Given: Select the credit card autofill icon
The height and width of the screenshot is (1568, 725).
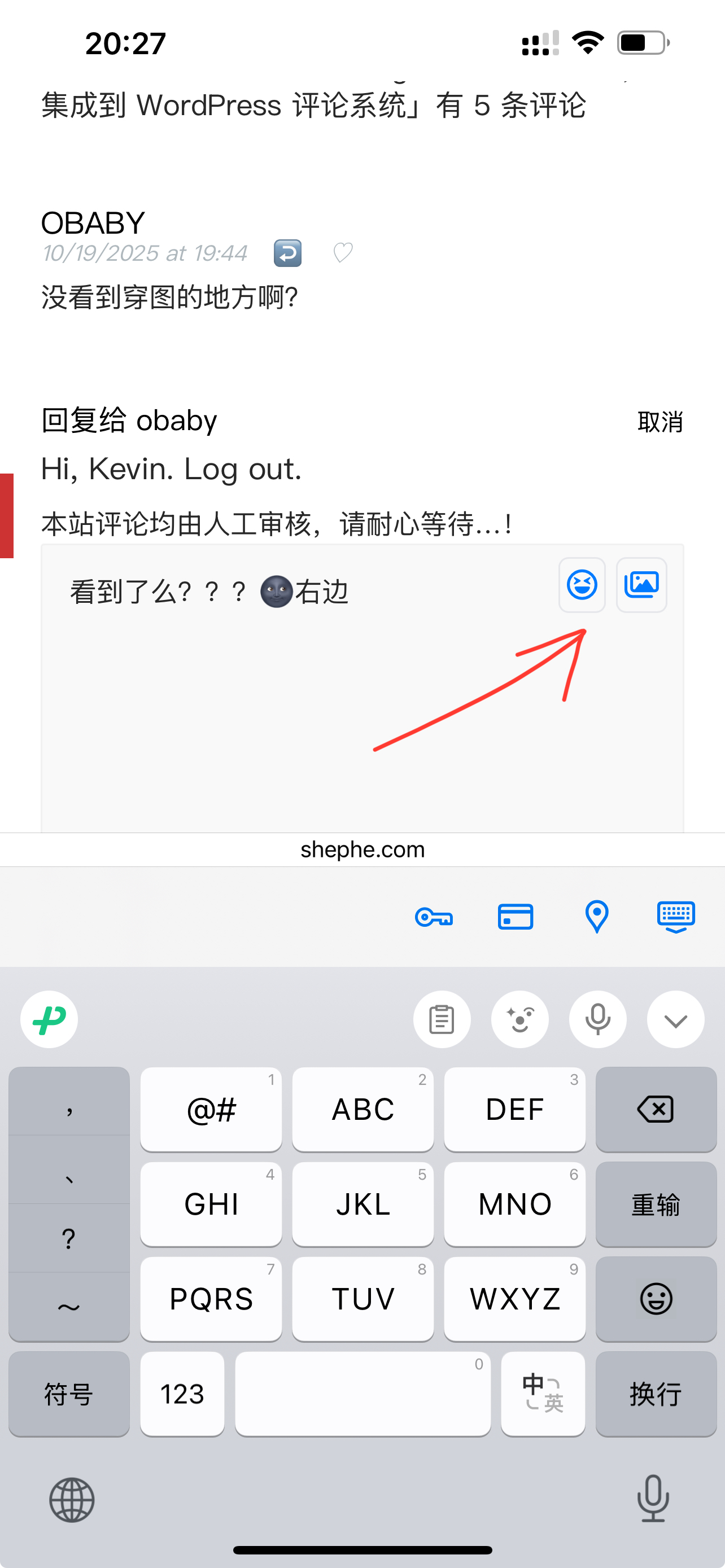Looking at the screenshot, I should tap(515, 917).
